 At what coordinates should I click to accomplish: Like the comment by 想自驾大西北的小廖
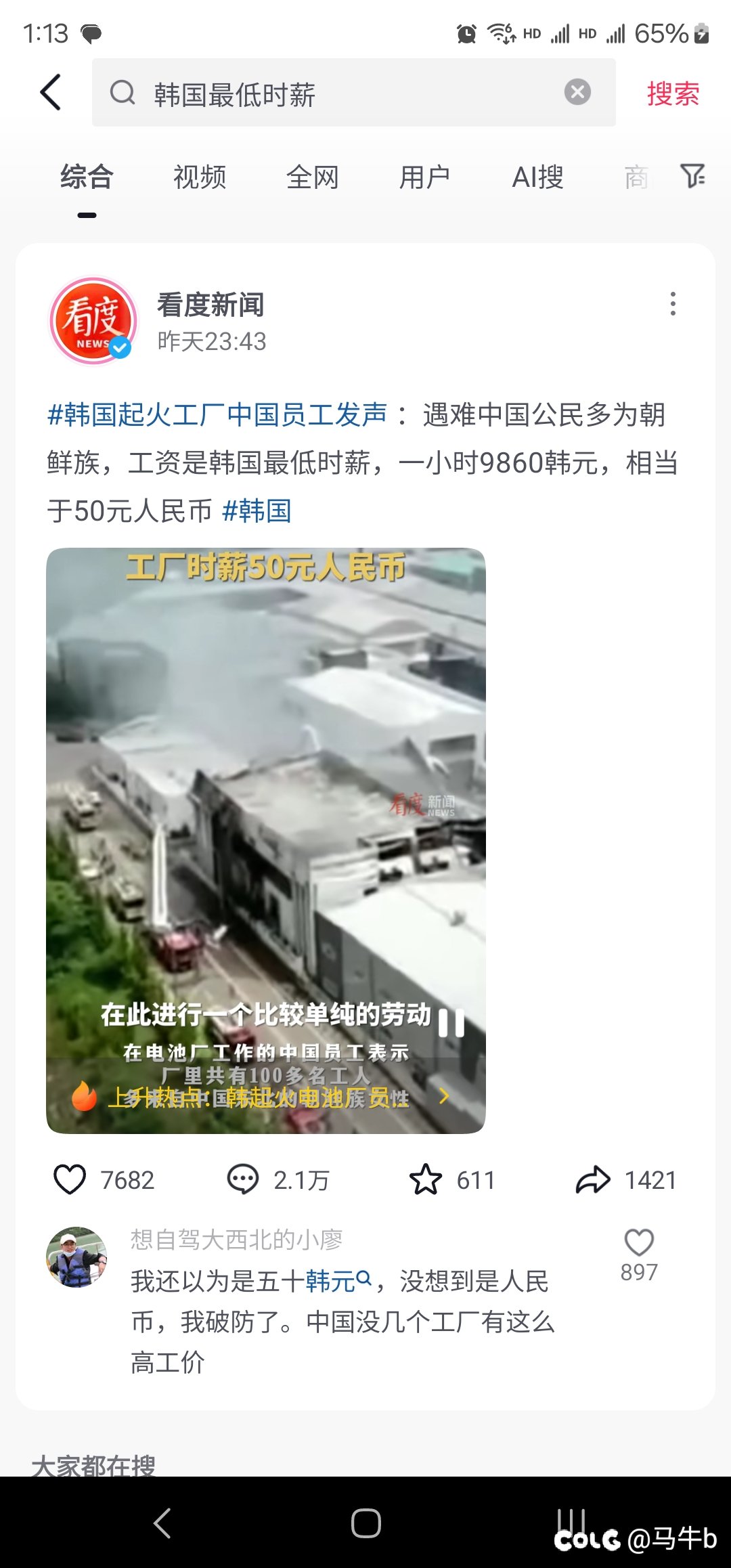[x=638, y=1243]
